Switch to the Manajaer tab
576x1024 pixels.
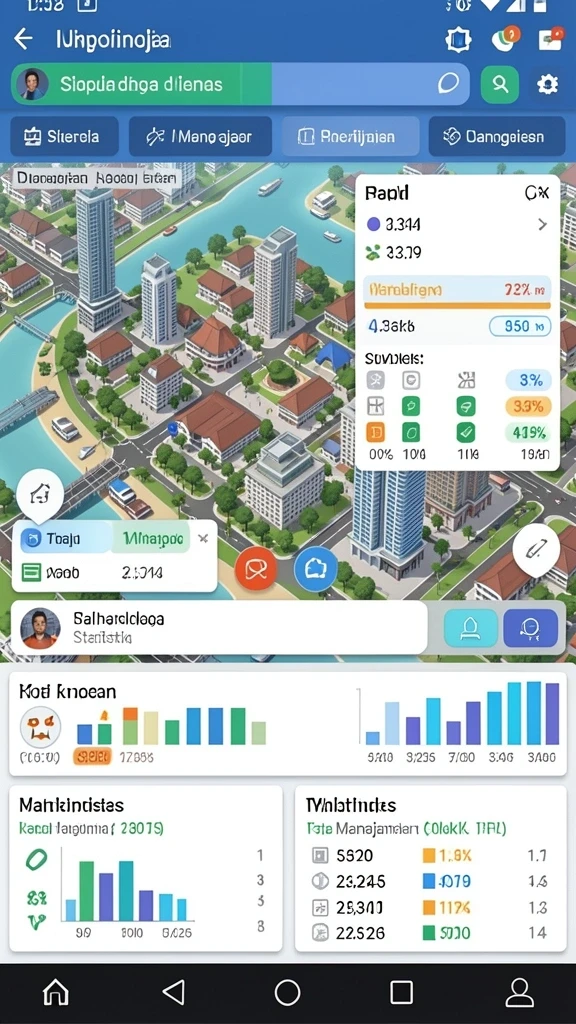[200, 136]
